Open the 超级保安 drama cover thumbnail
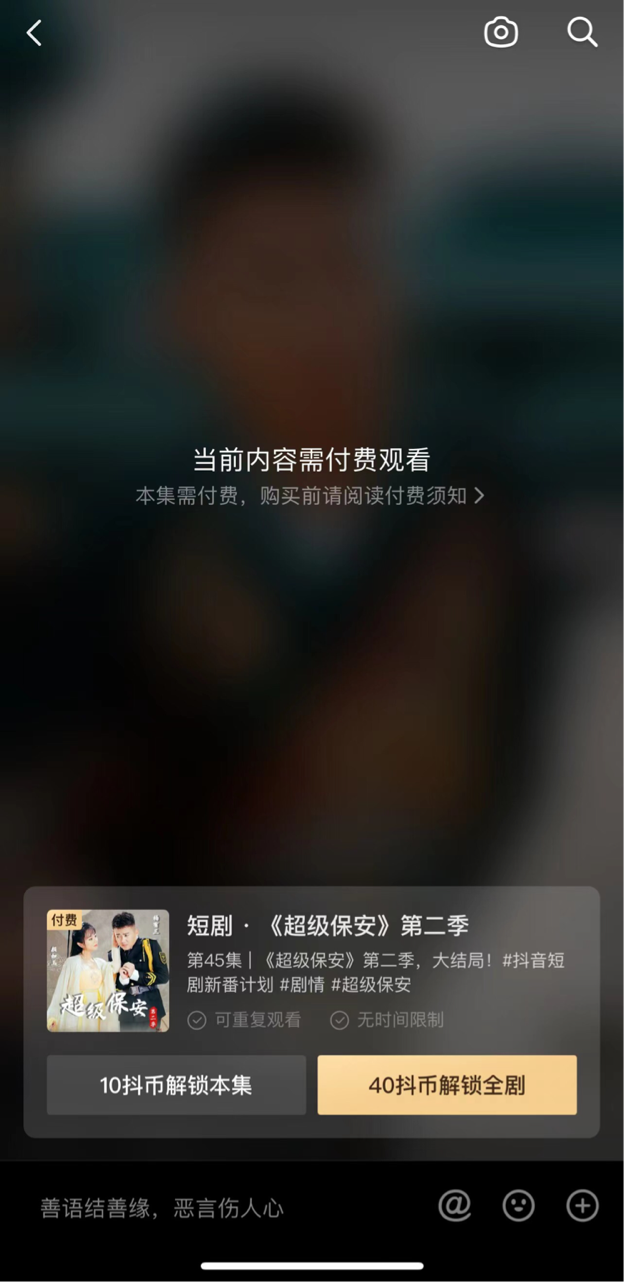The height and width of the screenshot is (1282, 624). [108, 970]
